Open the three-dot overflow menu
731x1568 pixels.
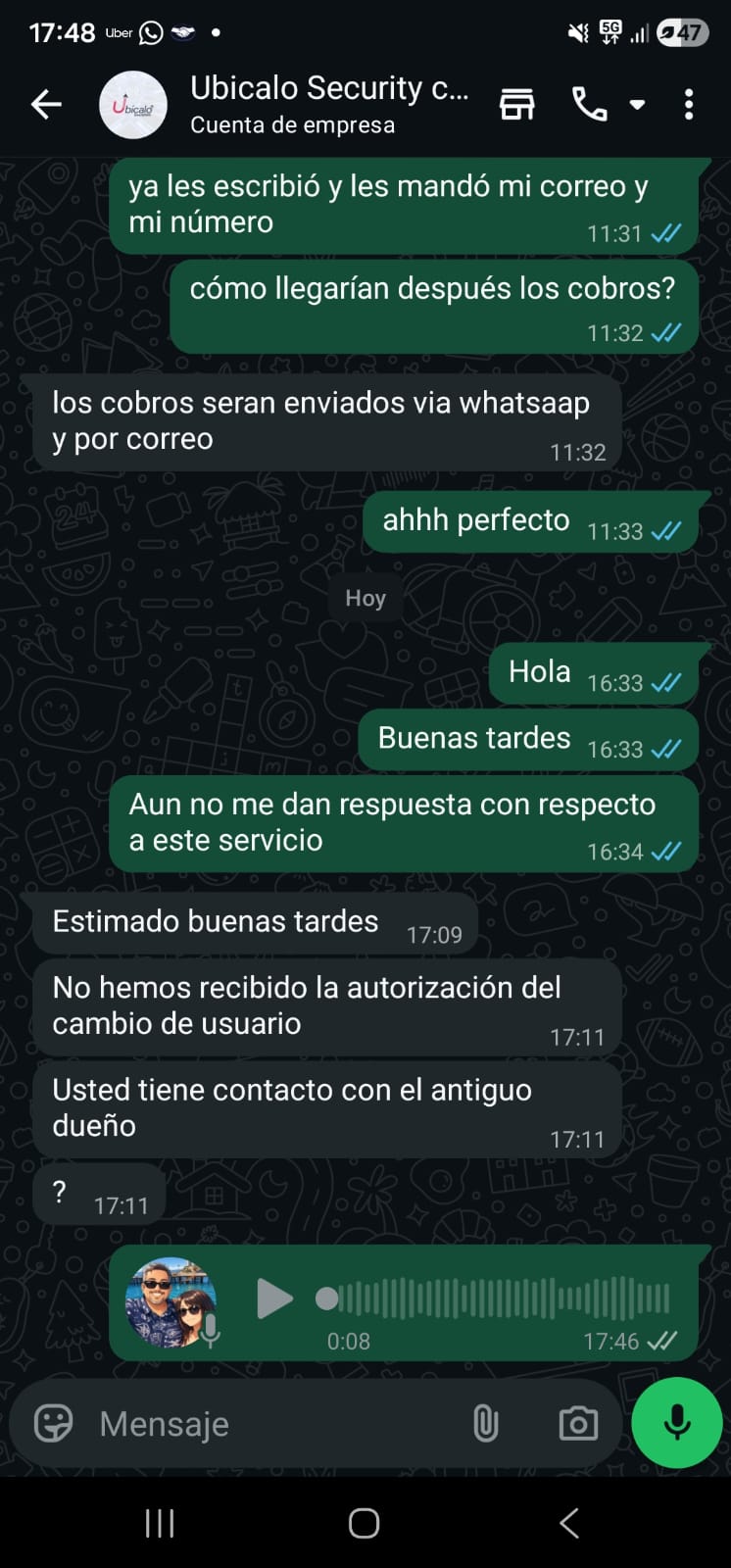(x=689, y=104)
